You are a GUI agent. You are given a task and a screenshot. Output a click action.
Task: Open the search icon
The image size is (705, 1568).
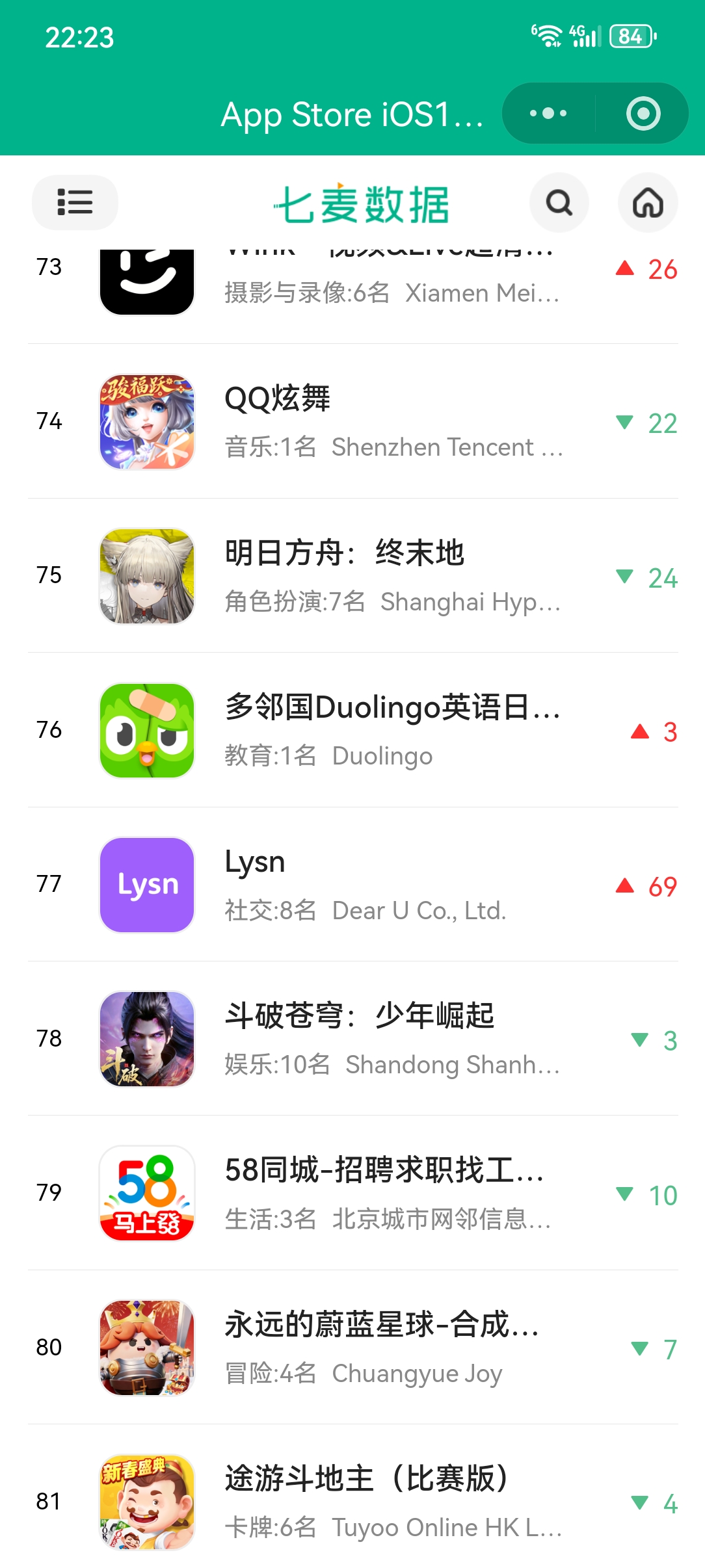pos(559,203)
